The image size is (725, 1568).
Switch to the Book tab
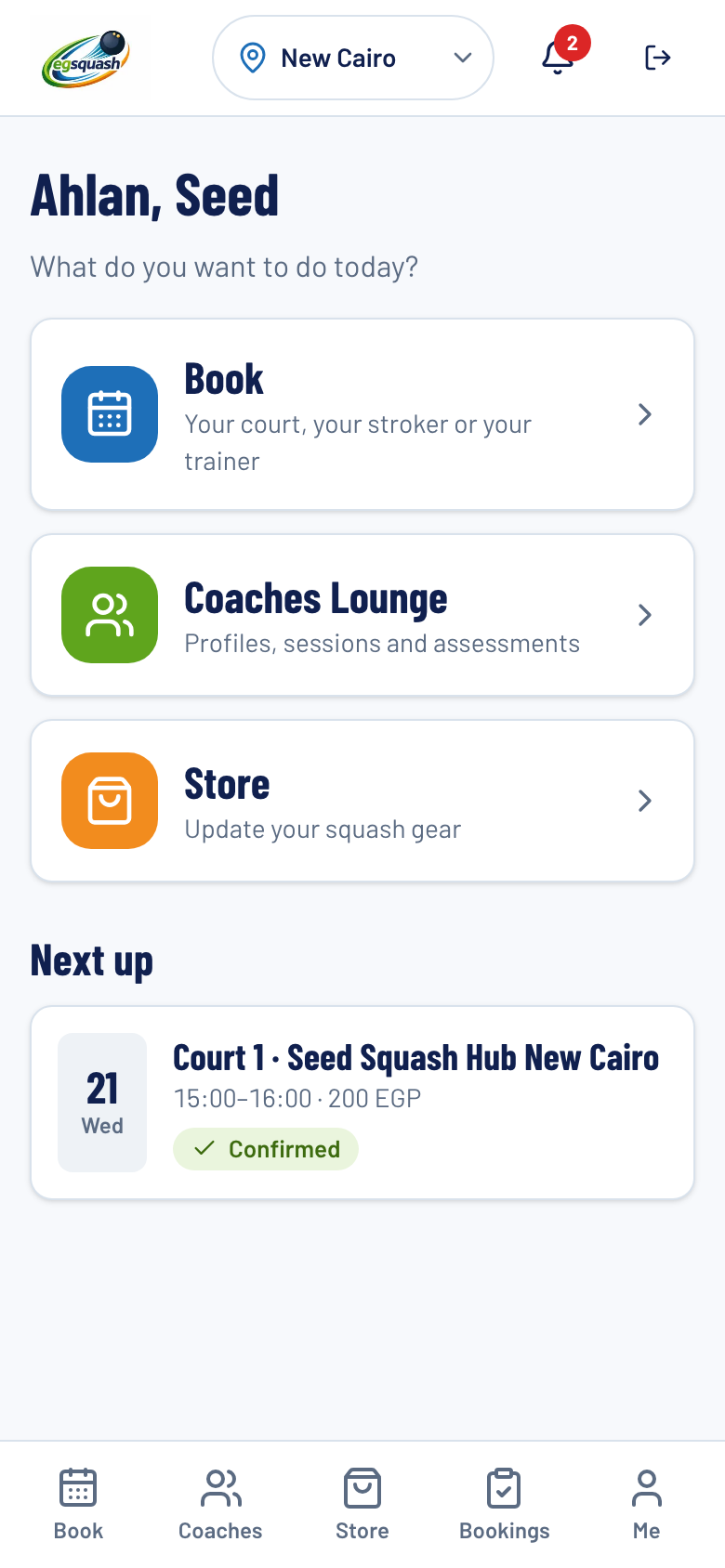click(x=78, y=1505)
